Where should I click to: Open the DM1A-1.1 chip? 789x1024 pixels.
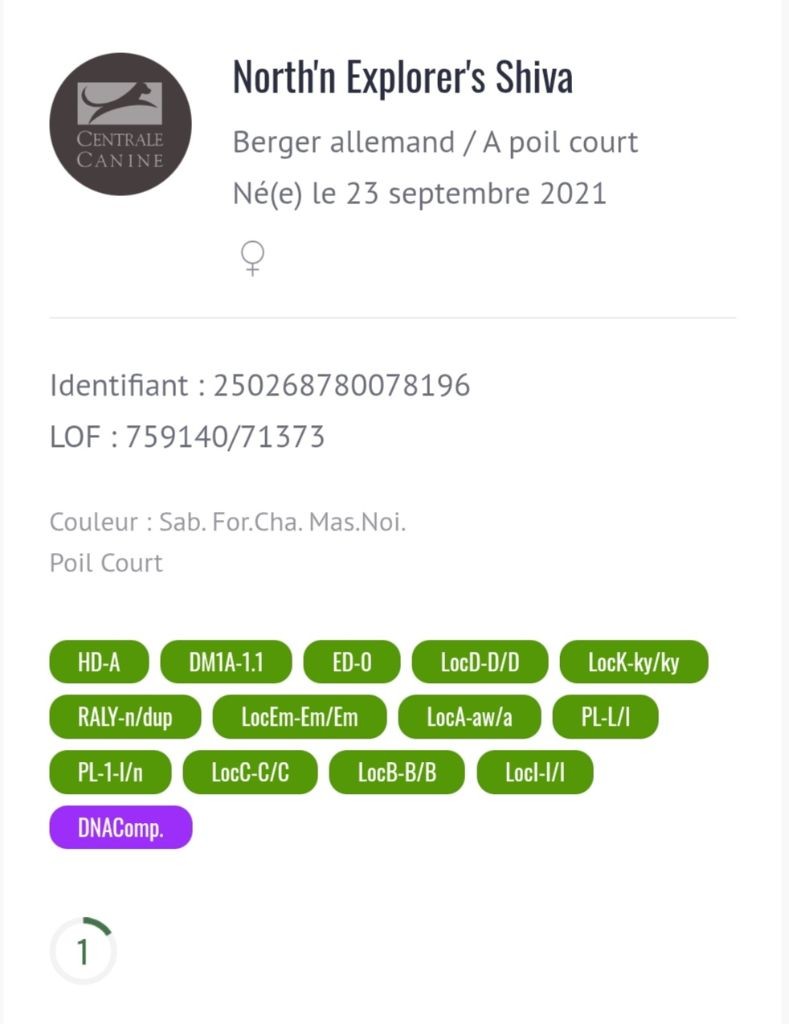click(225, 662)
